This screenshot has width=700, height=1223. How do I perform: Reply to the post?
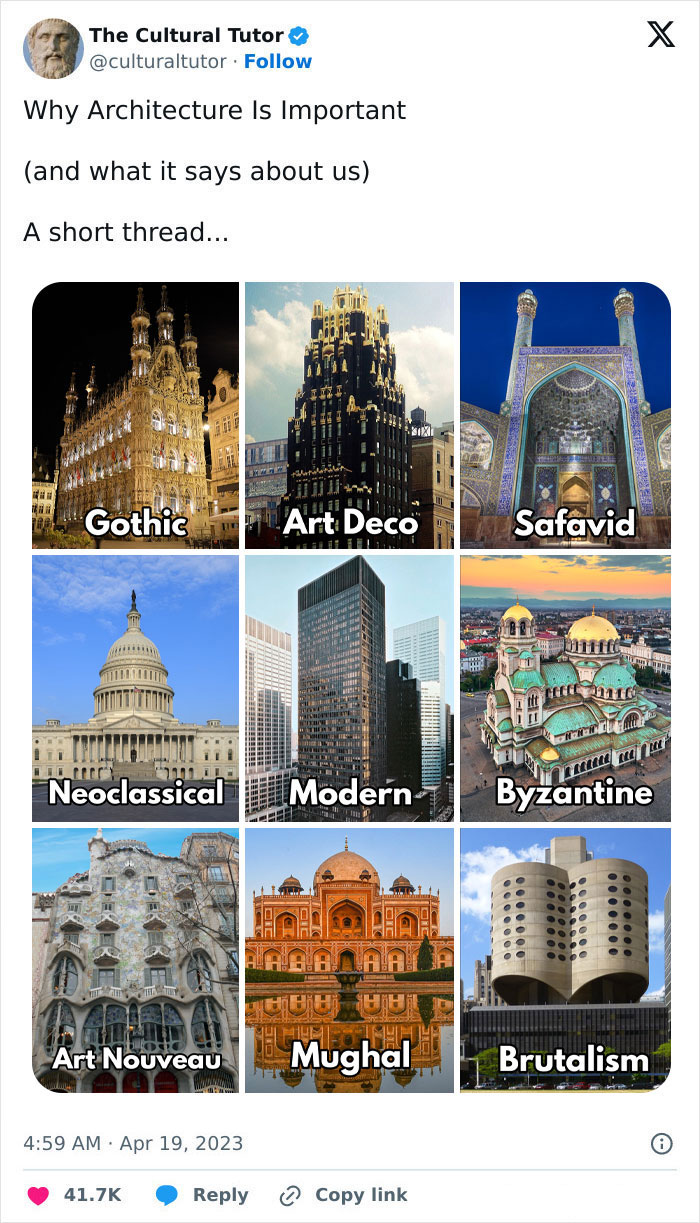202,1195
